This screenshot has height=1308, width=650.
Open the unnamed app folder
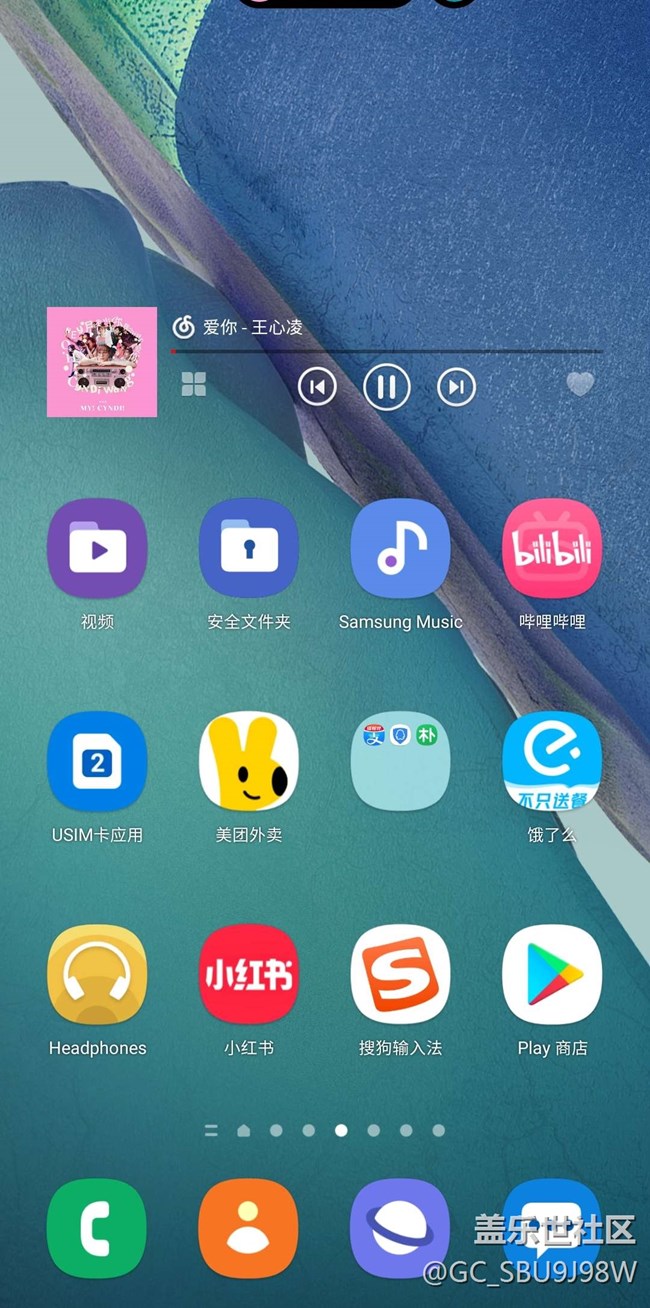tap(400, 762)
